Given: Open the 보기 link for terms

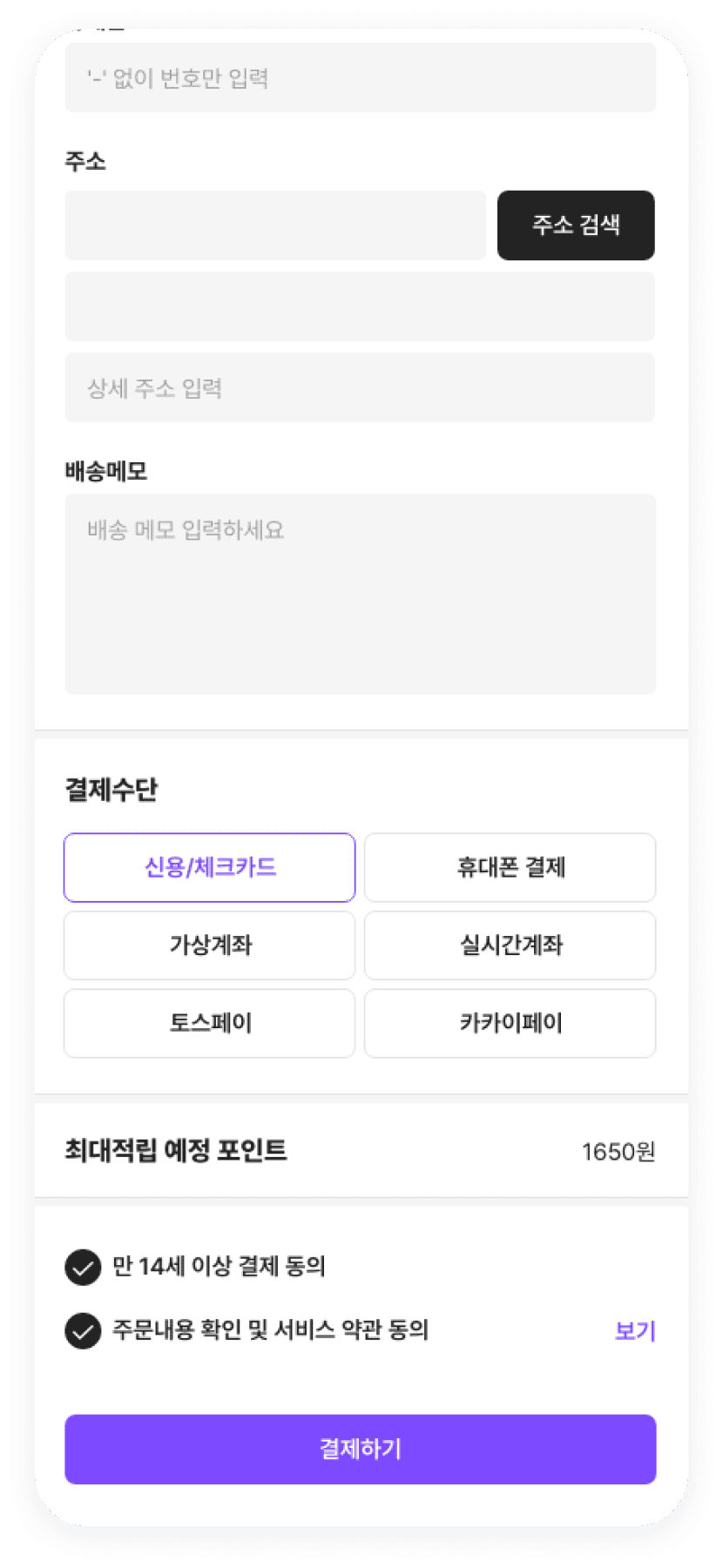Looking at the screenshot, I should point(635,1330).
